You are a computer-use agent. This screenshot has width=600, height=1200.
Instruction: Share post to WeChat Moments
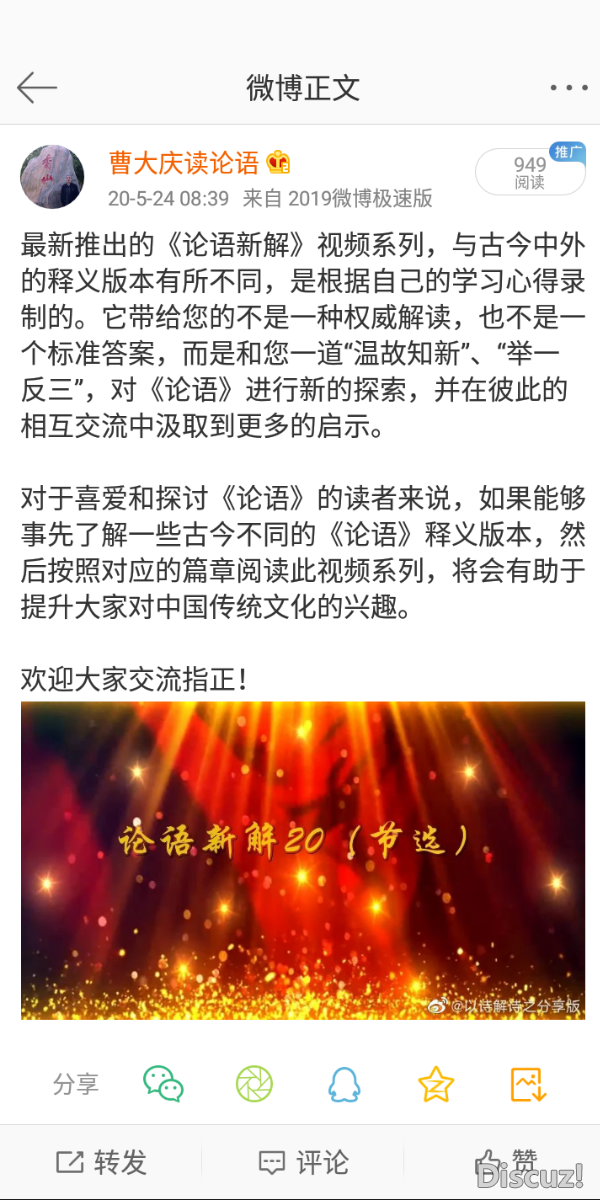pyautogui.click(x=254, y=1083)
